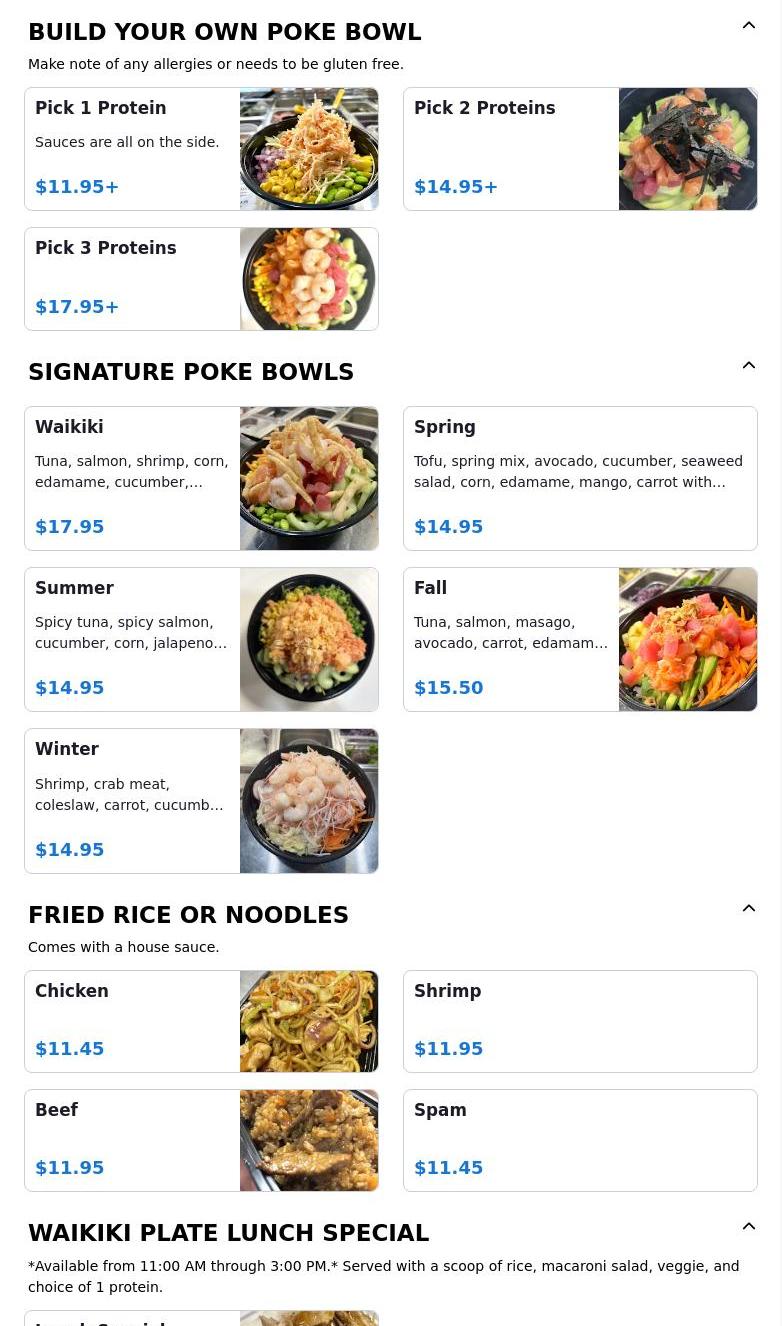Image resolution: width=782 pixels, height=1326 pixels.
Task: Select the Shrimp fried rice or noodles
Action: click(580, 1021)
